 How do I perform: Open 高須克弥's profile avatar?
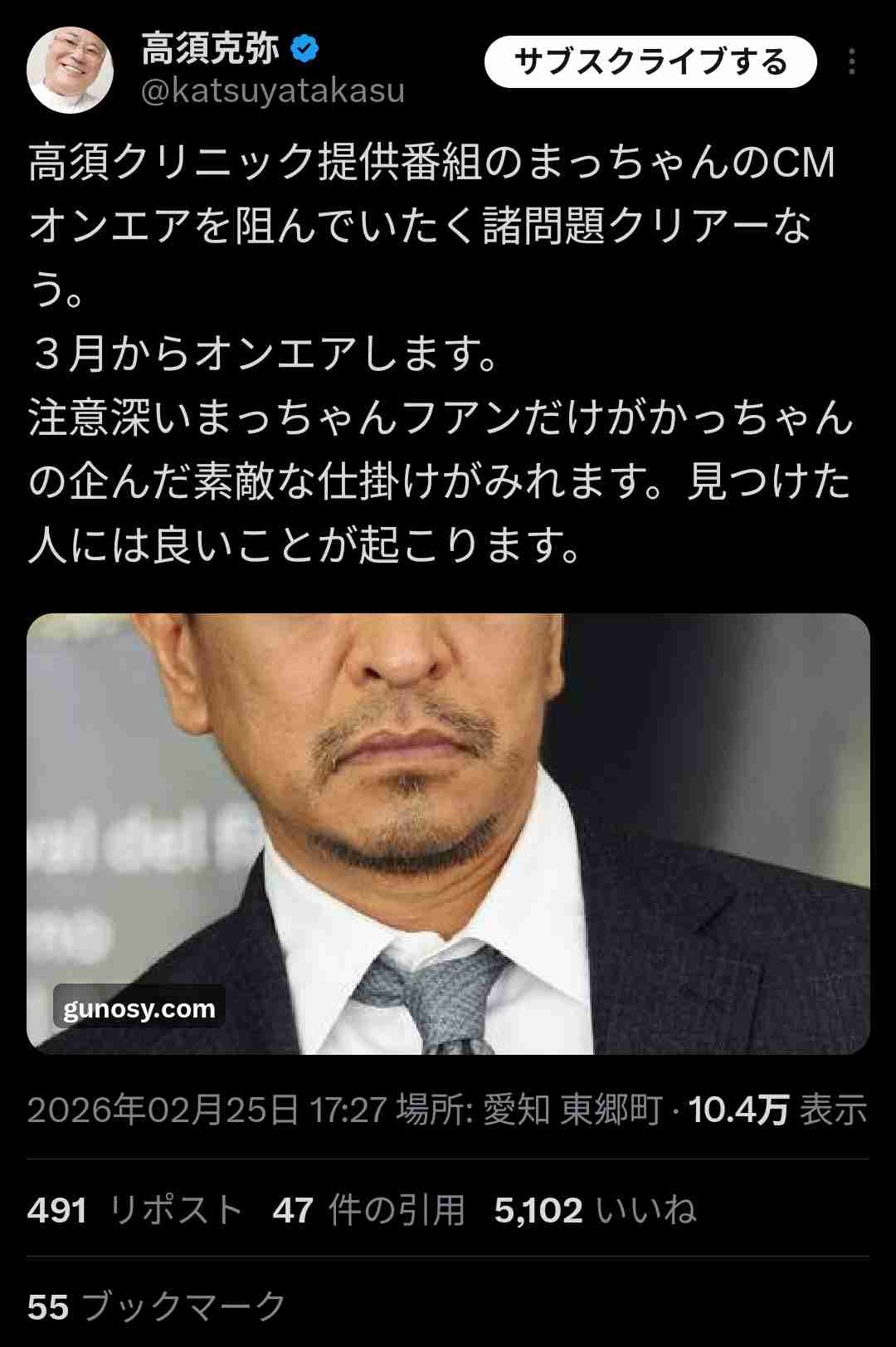pyautogui.click(x=70, y=70)
